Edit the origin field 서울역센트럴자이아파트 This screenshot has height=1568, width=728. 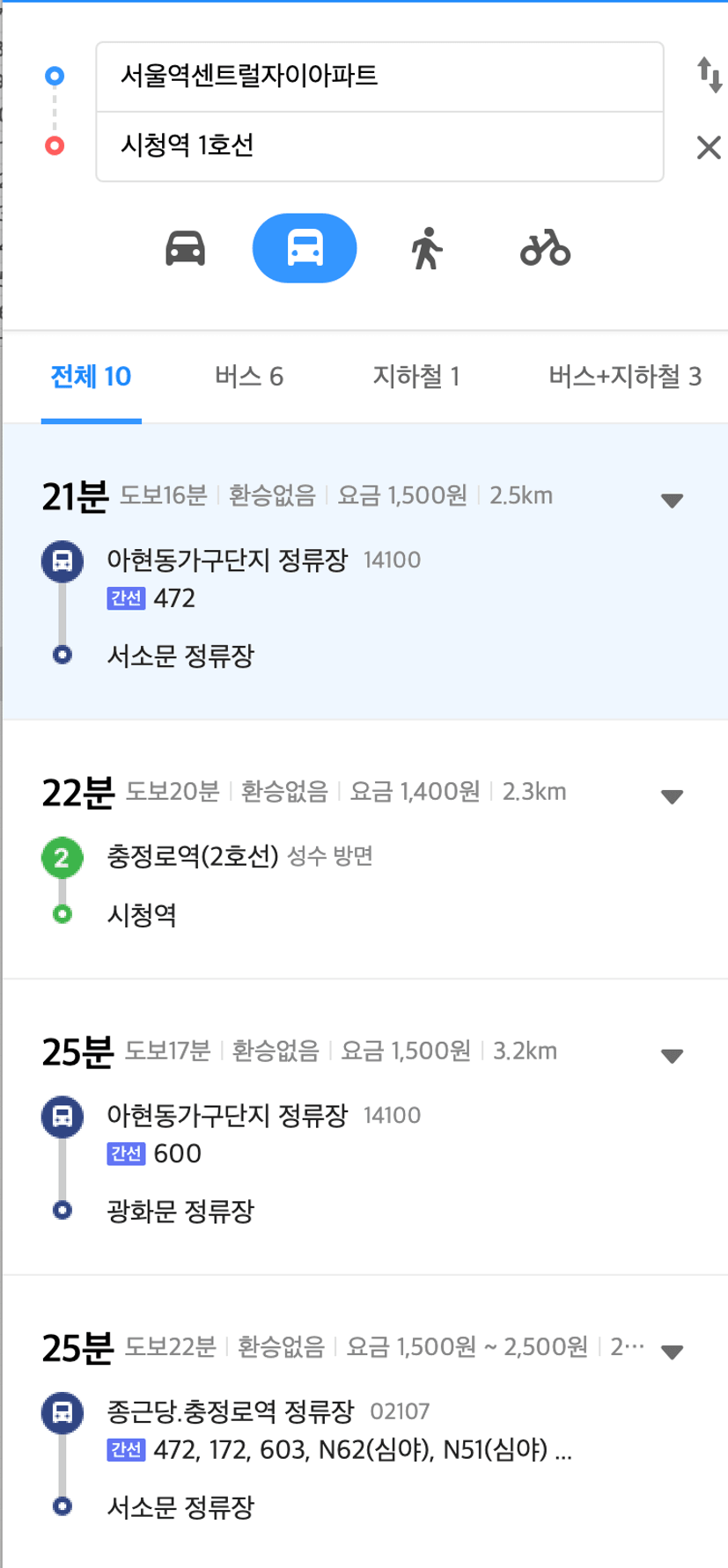379,77
